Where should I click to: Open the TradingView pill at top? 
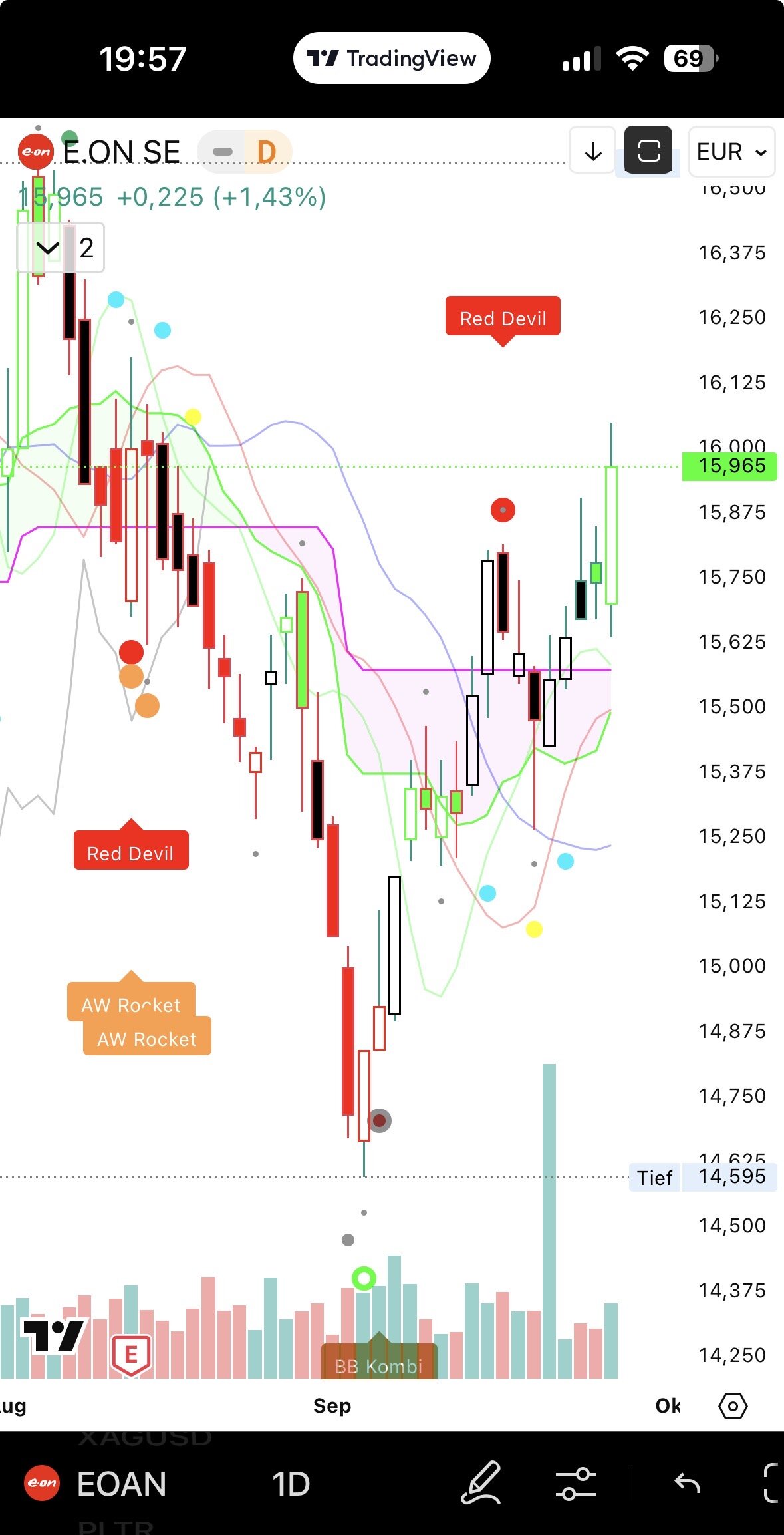[x=392, y=59]
